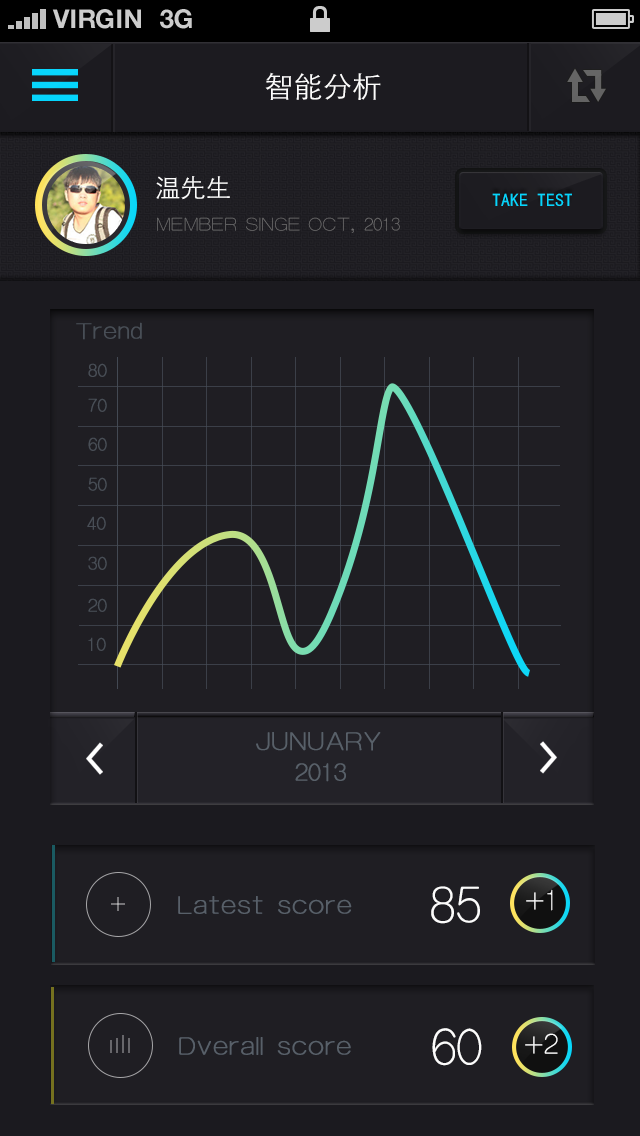Screen dimensions: 640x1136
Task: Open 温先生's profile avatar
Action: point(86,205)
